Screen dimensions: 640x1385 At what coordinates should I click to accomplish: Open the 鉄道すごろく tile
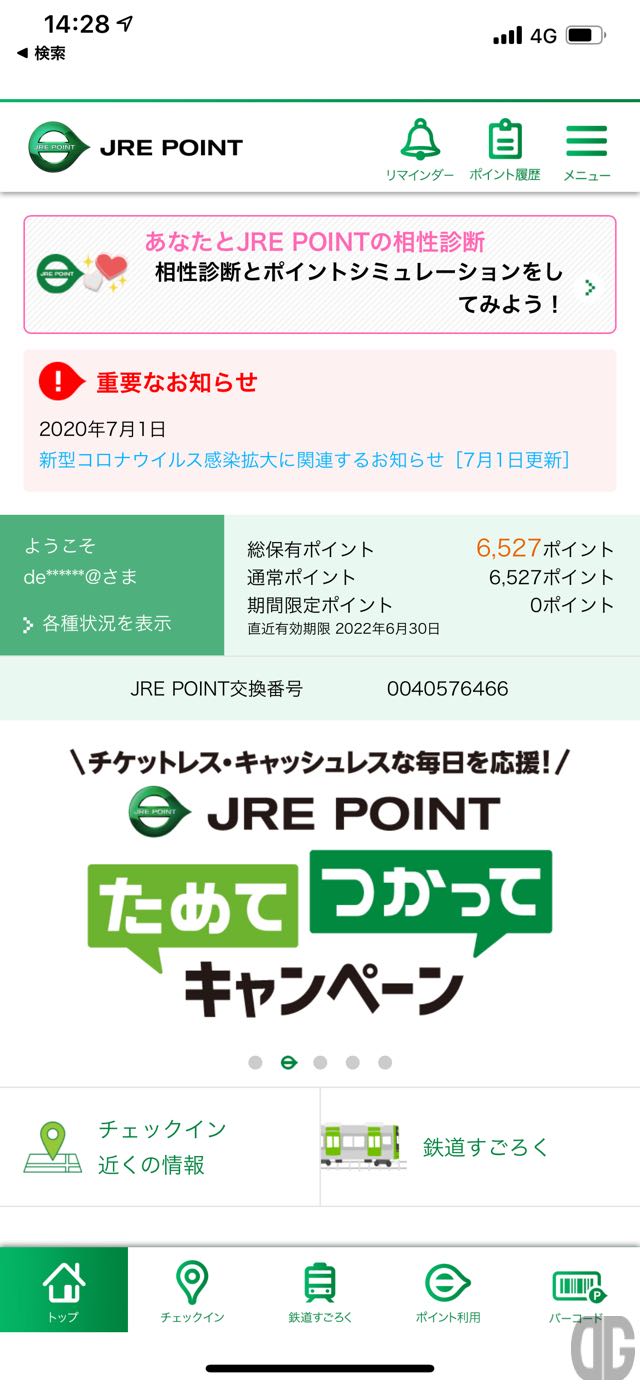click(480, 1147)
